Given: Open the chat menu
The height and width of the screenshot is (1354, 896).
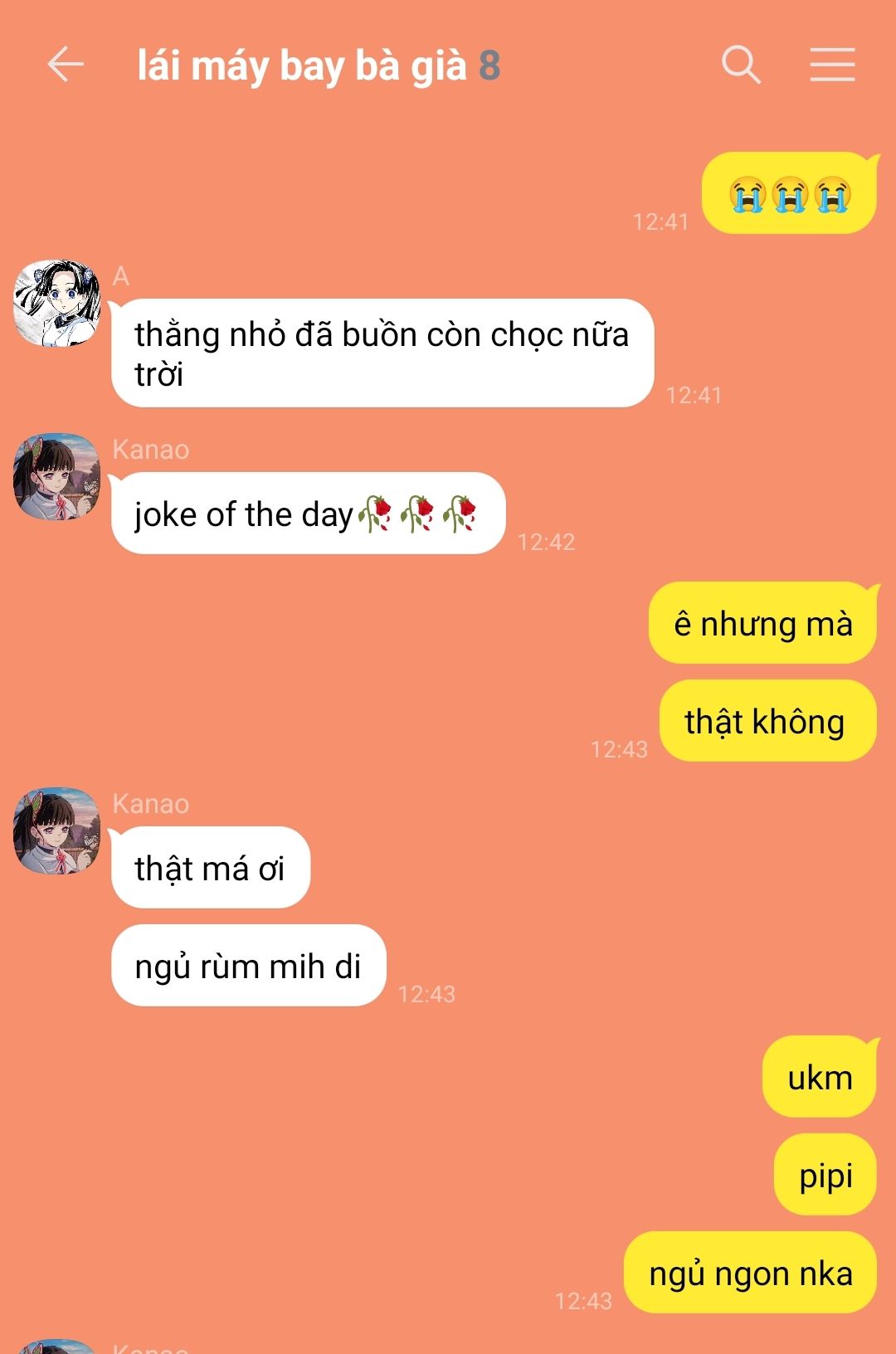Looking at the screenshot, I should 832,65.
